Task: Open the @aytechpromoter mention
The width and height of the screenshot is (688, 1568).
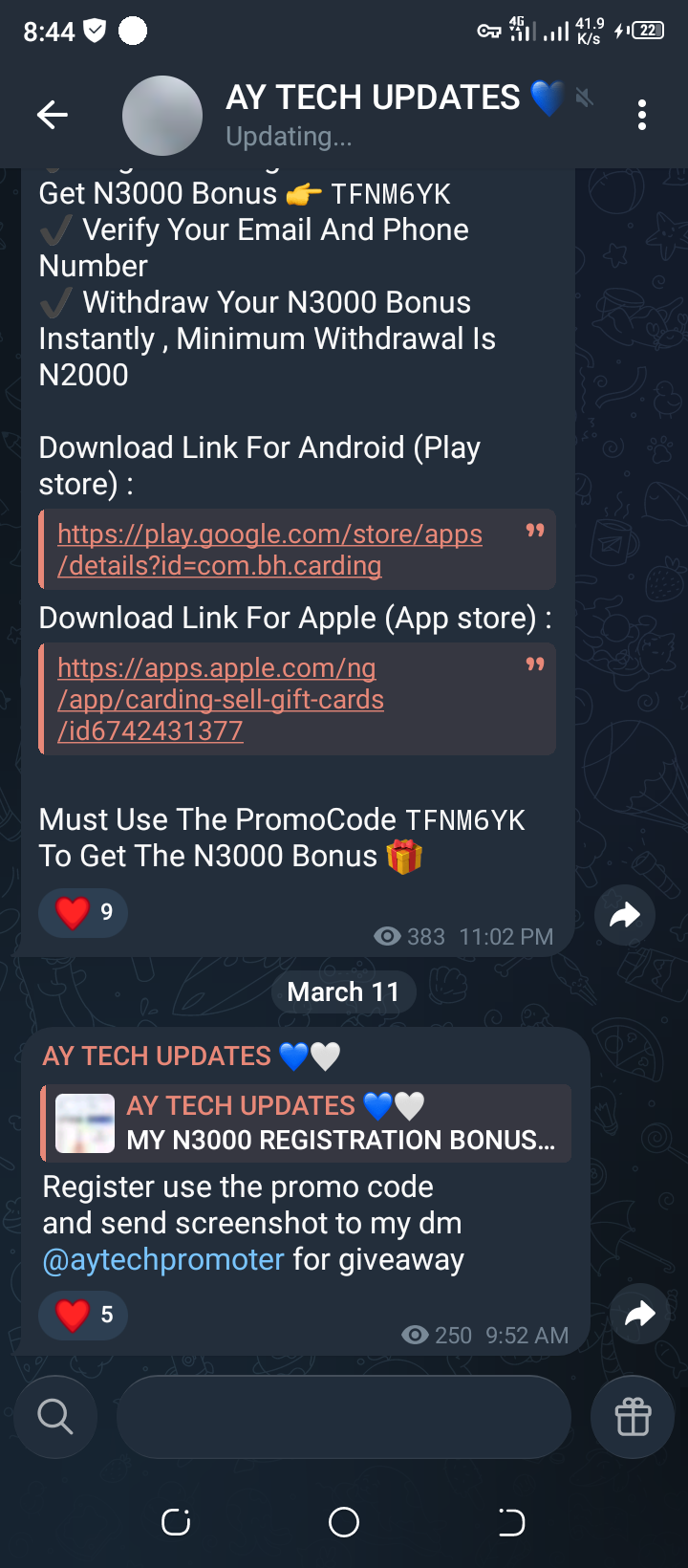Action: click(163, 1260)
